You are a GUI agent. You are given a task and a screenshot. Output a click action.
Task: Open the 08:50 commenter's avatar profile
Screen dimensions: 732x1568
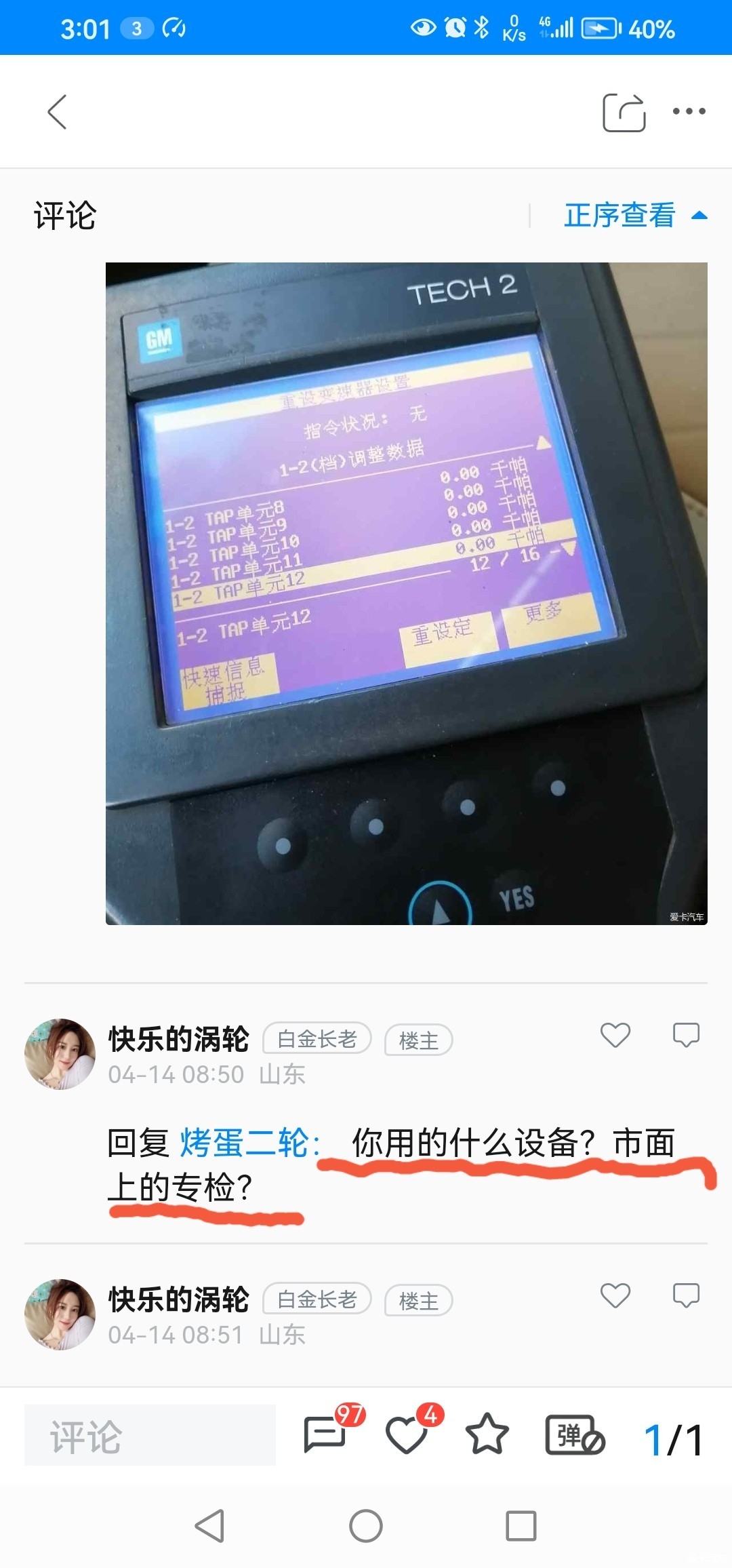pyautogui.click(x=60, y=1054)
